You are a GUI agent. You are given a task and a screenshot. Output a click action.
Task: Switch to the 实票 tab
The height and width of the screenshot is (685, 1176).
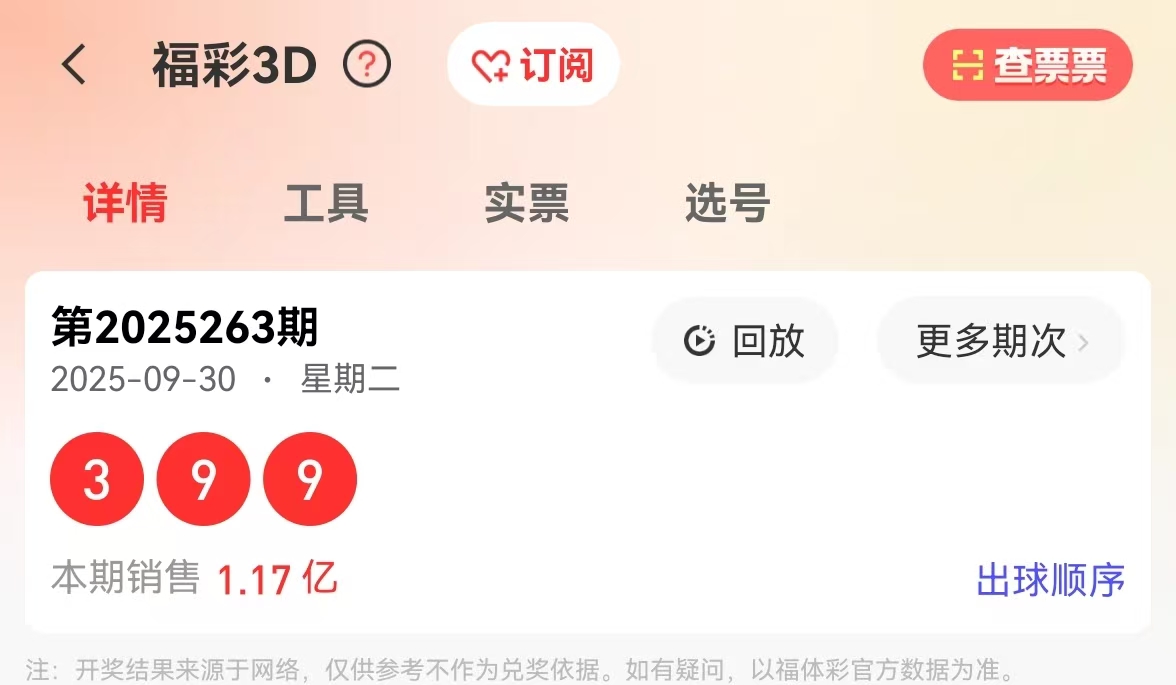pos(526,203)
